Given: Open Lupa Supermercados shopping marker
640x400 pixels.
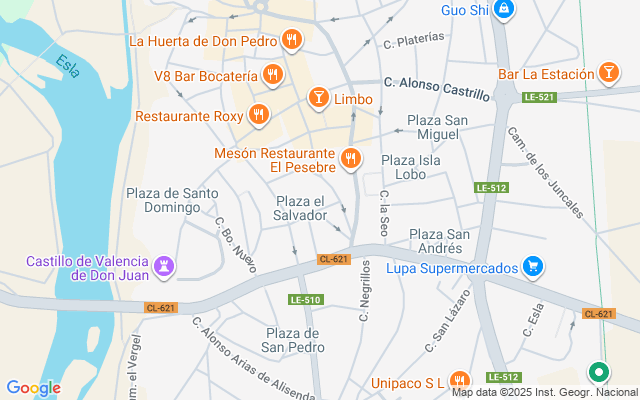Looking at the screenshot, I should 533,268.
